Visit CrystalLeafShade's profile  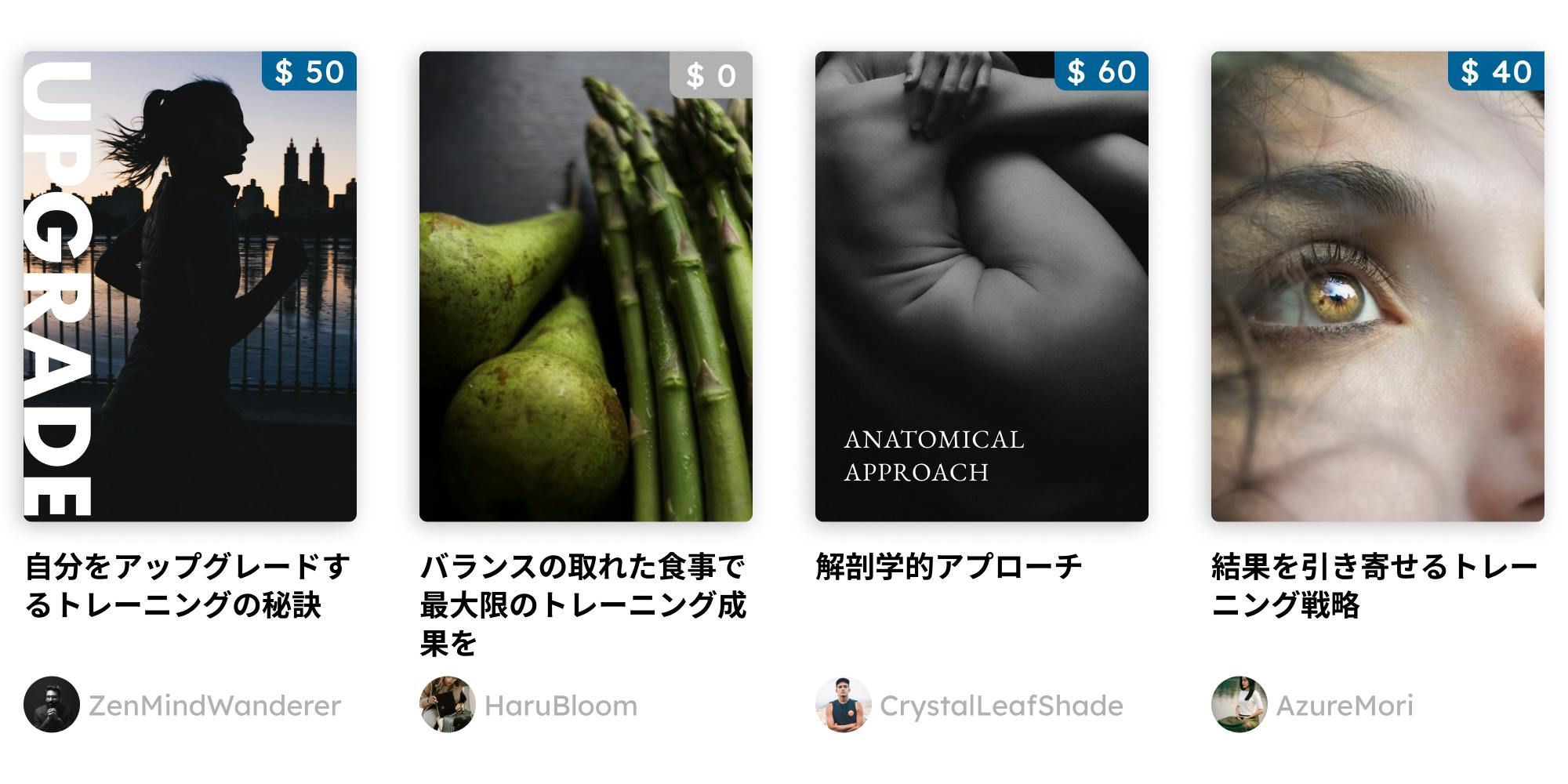tap(1000, 706)
